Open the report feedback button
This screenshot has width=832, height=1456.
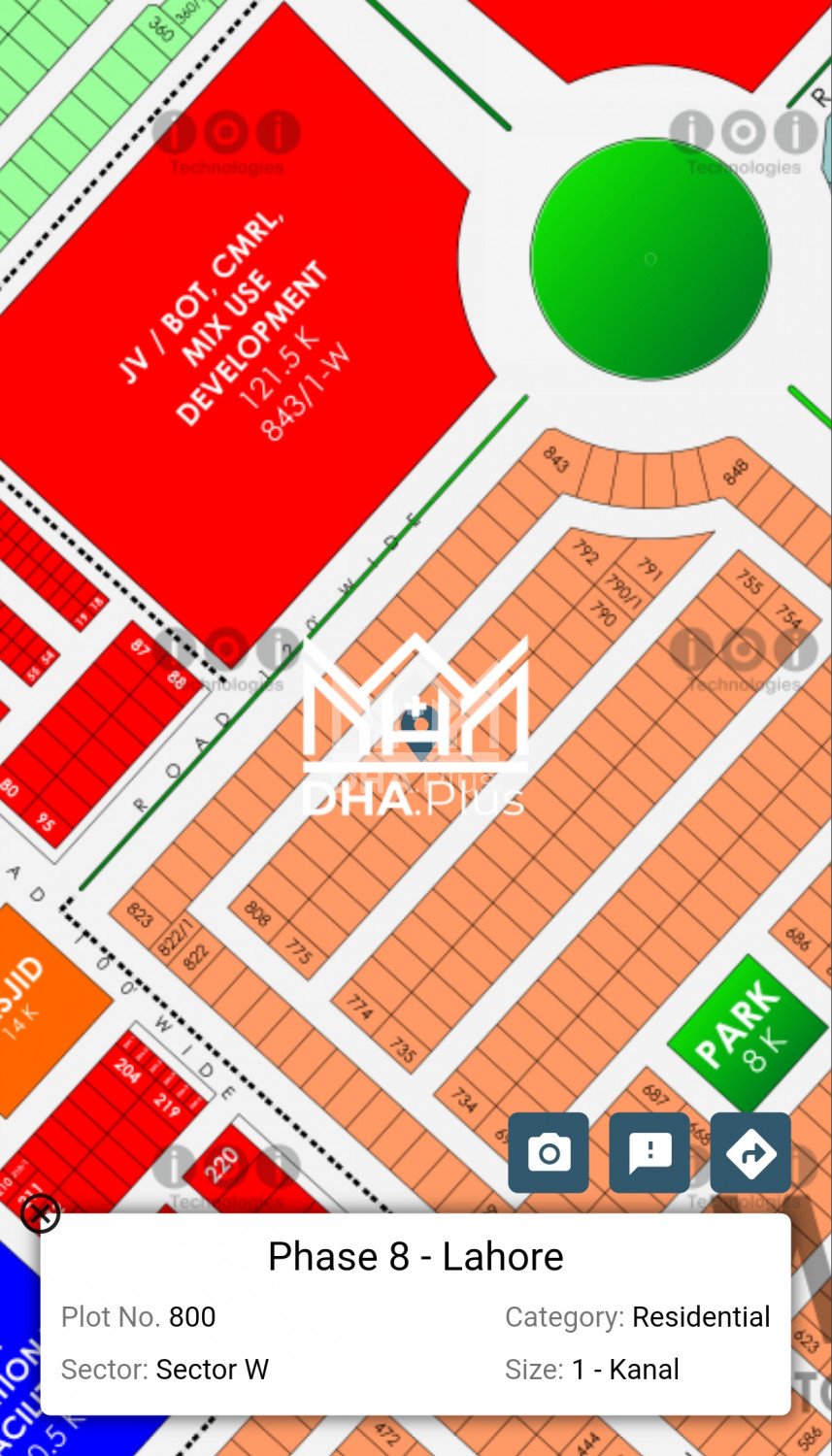click(x=649, y=1152)
